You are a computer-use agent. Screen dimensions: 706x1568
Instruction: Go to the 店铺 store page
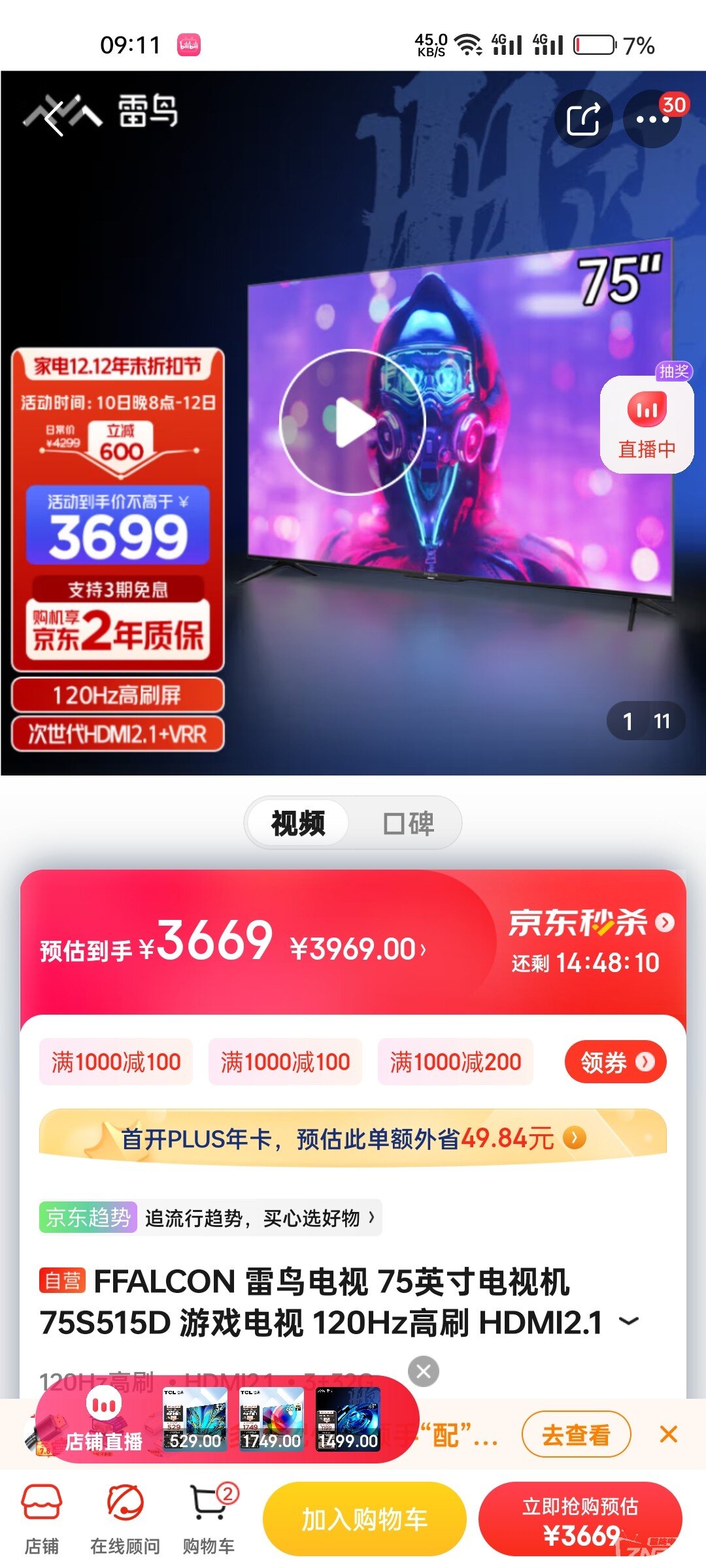click(x=42, y=1518)
